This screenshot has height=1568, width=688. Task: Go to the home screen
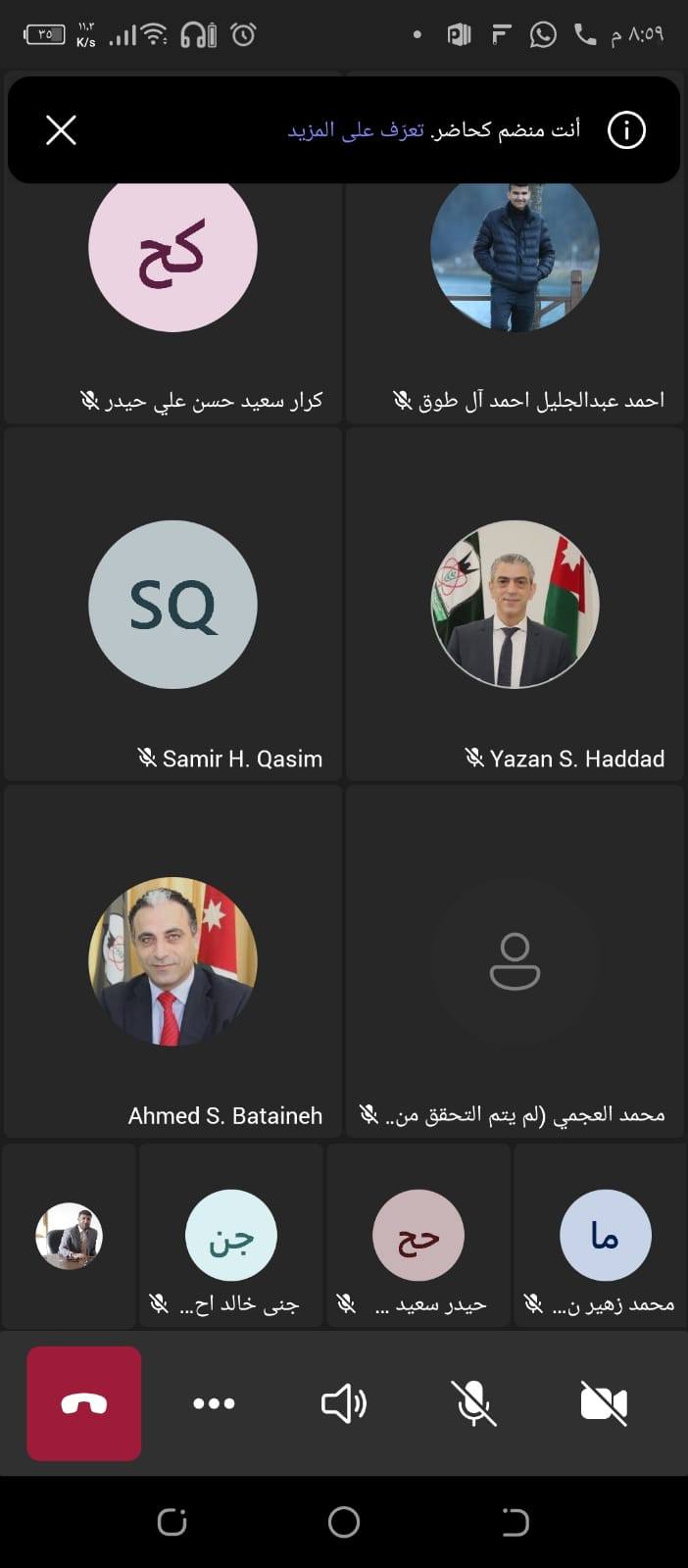pyautogui.click(x=344, y=1522)
